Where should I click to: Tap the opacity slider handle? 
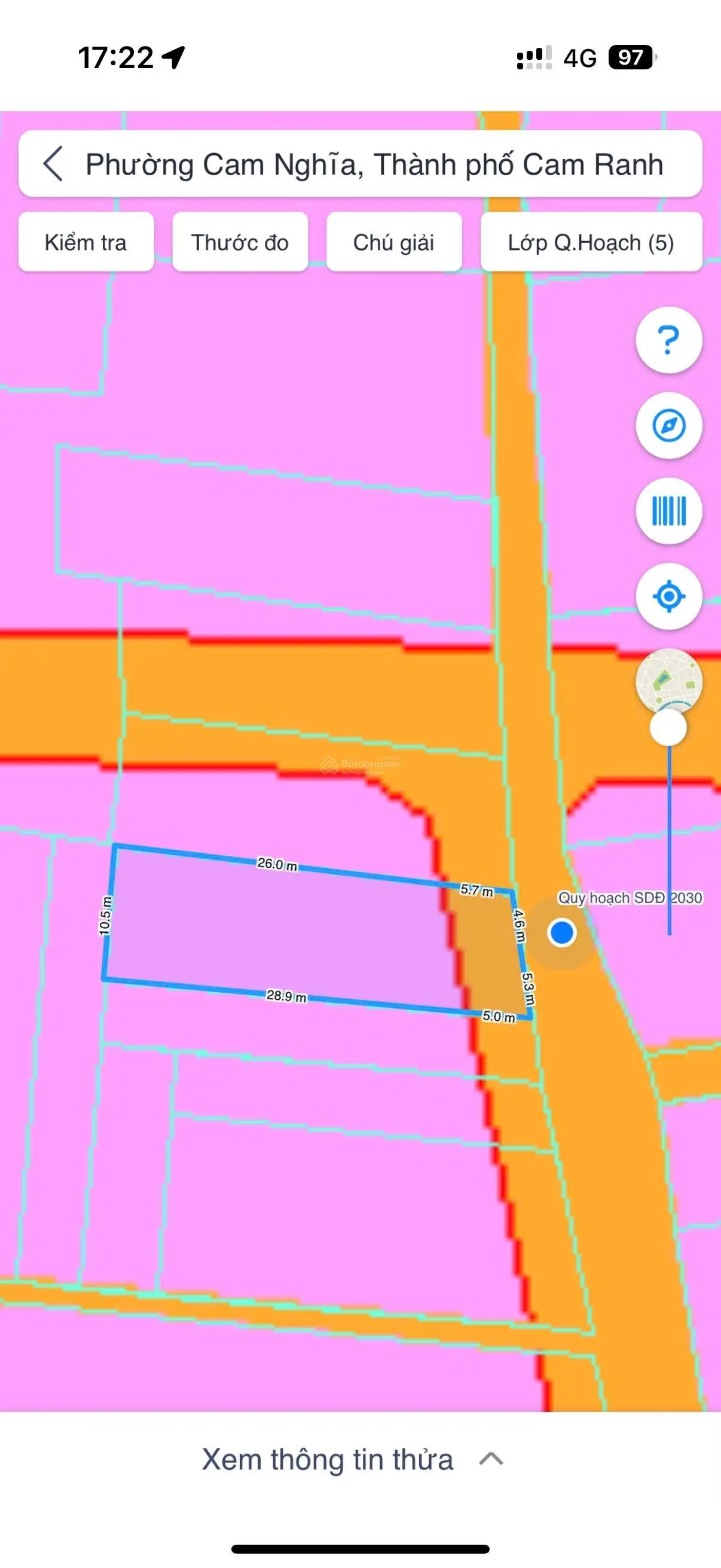pyautogui.click(x=668, y=728)
